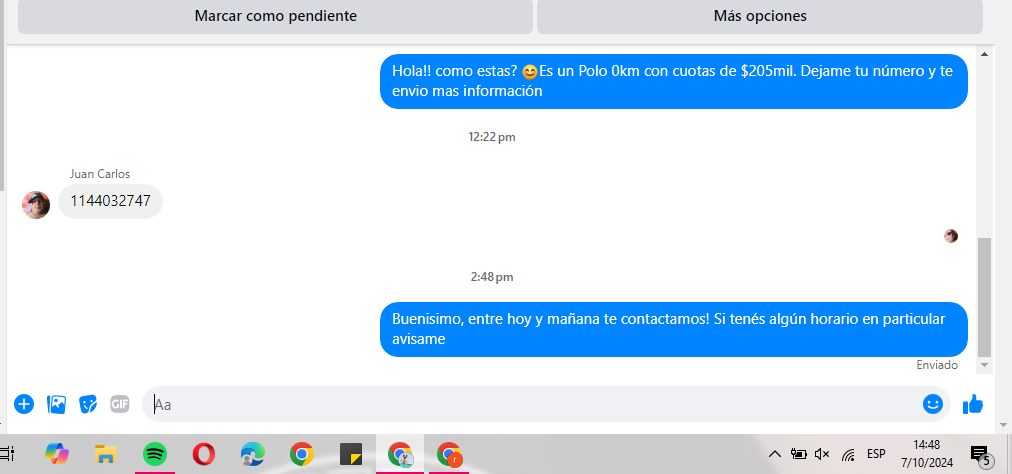Open the Windows notification center
Image resolution: width=1012 pixels, height=474 pixels.
click(980, 455)
